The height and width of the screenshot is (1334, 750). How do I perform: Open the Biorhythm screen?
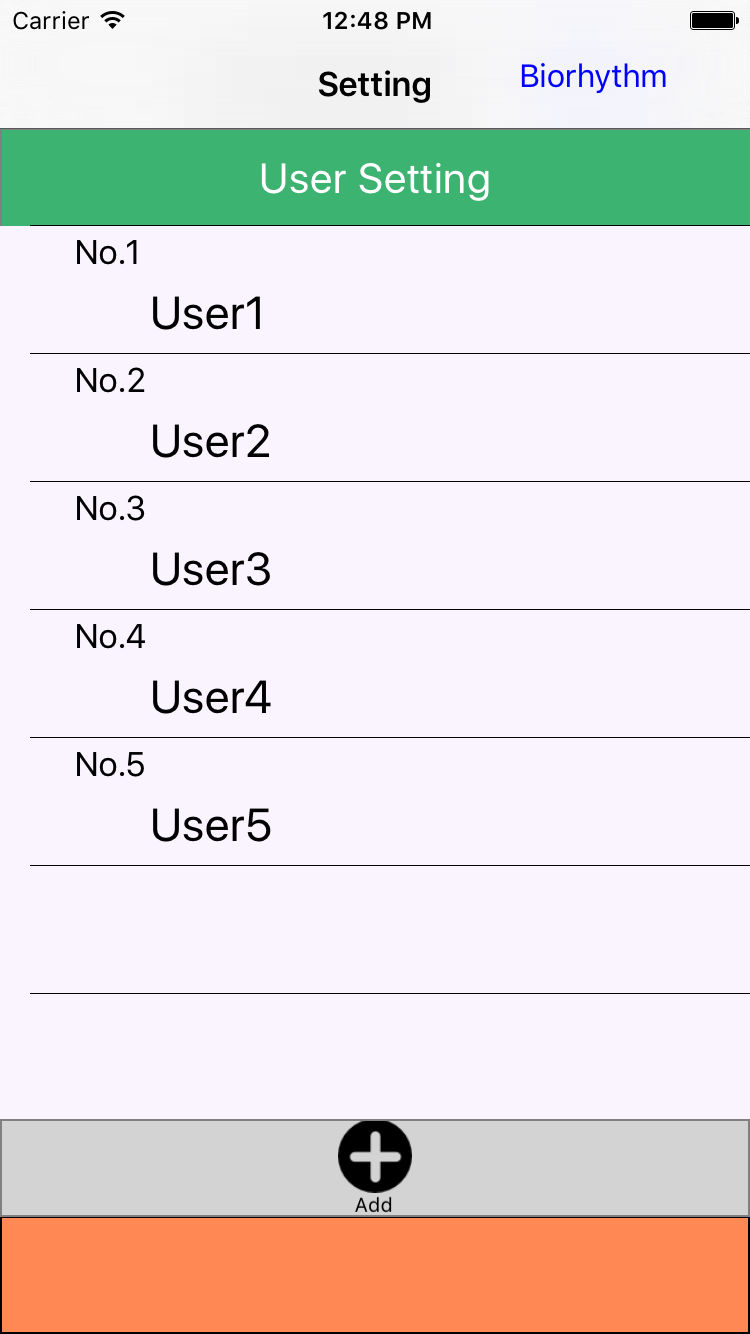pos(592,76)
